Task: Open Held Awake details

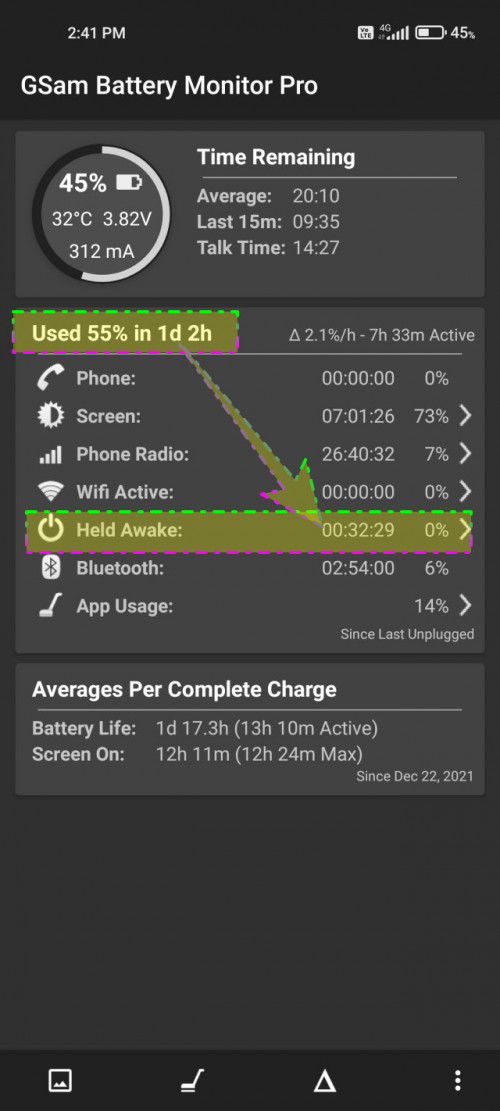Action: point(250,530)
